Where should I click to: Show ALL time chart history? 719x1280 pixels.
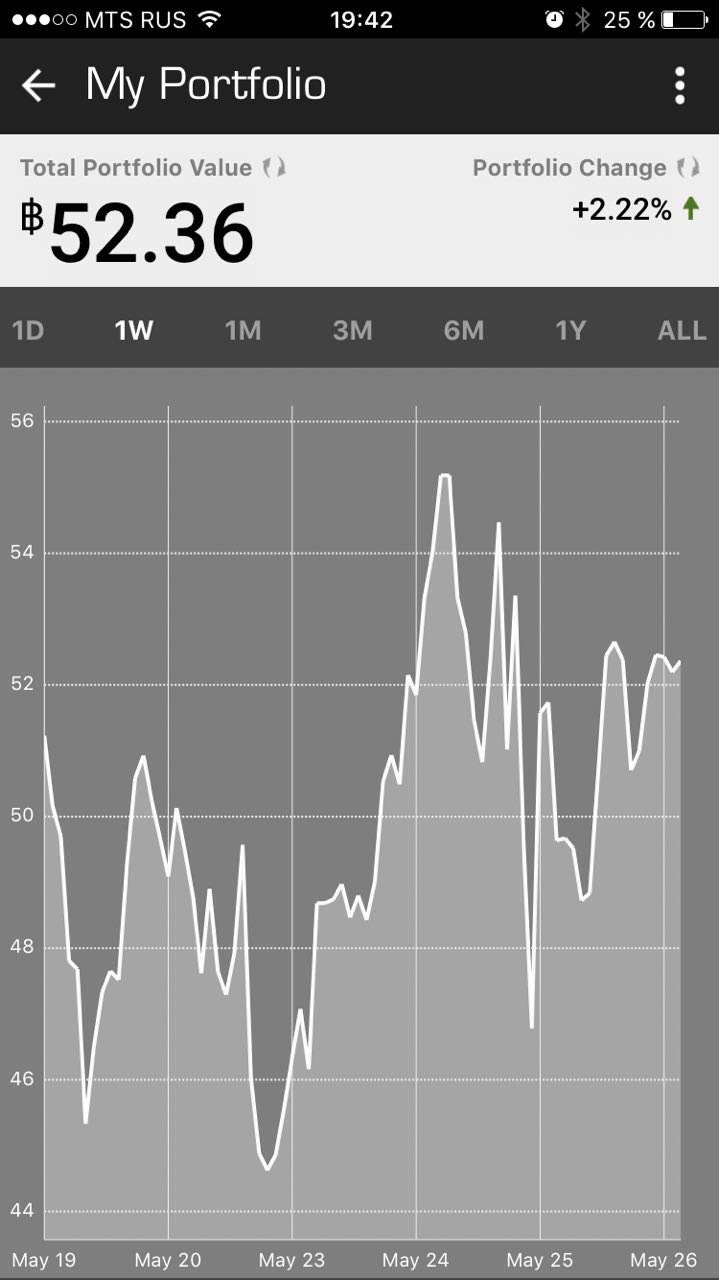point(682,330)
